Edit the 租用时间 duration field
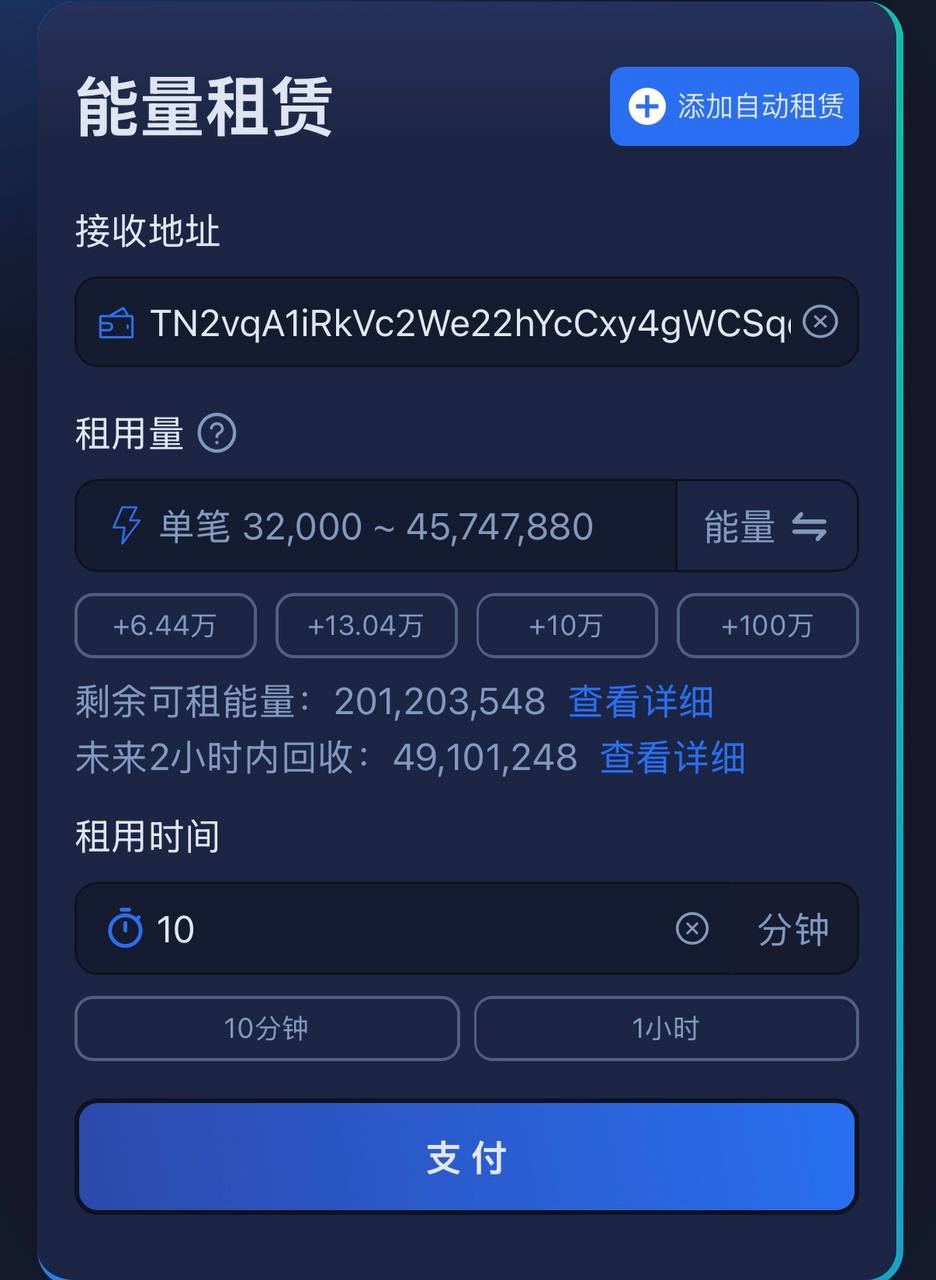 [x=400, y=929]
